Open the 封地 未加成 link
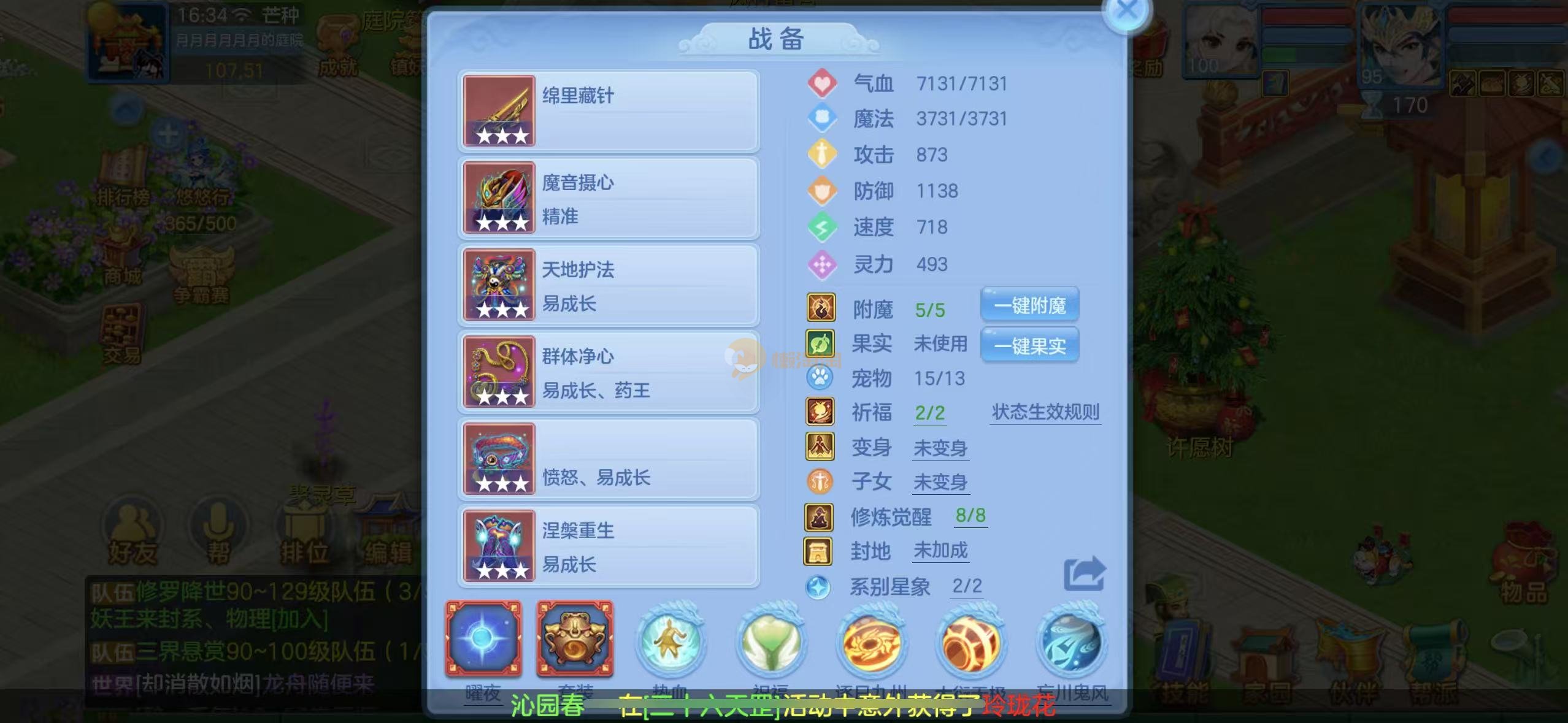 (940, 551)
